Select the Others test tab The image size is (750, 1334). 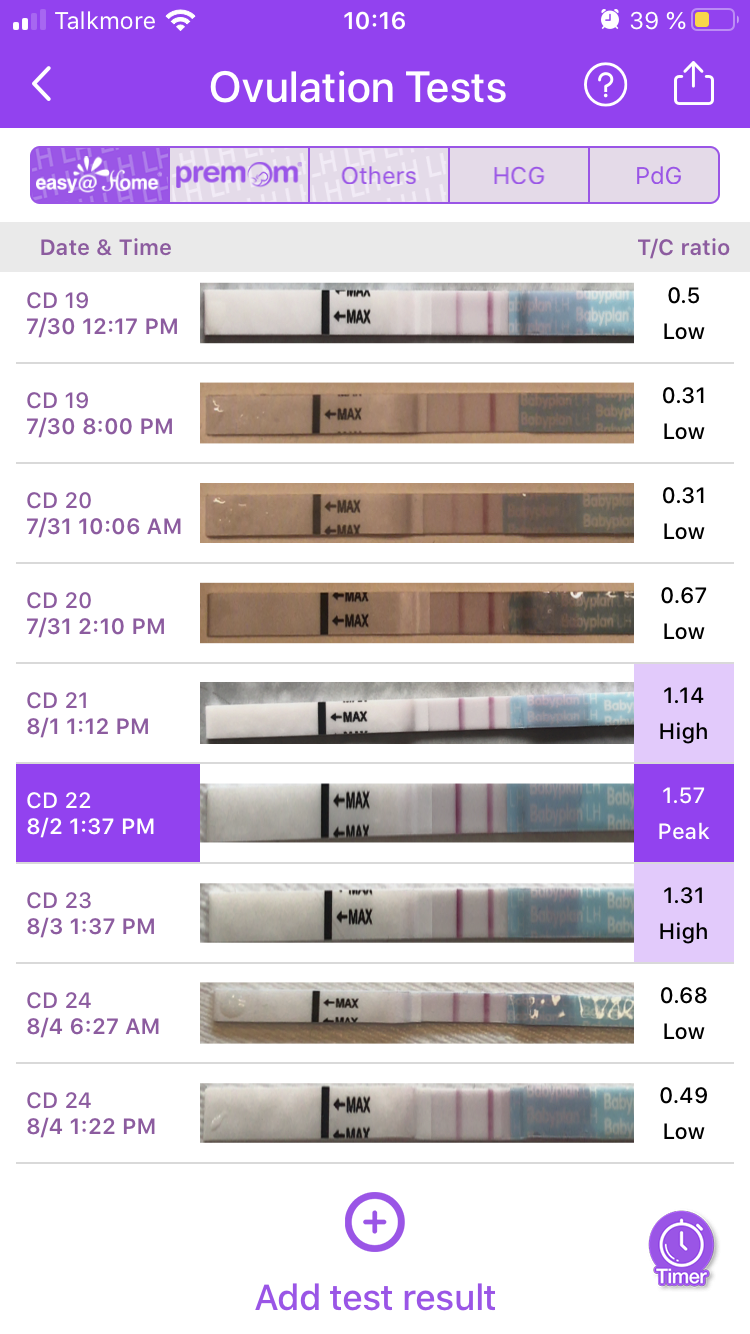(379, 176)
